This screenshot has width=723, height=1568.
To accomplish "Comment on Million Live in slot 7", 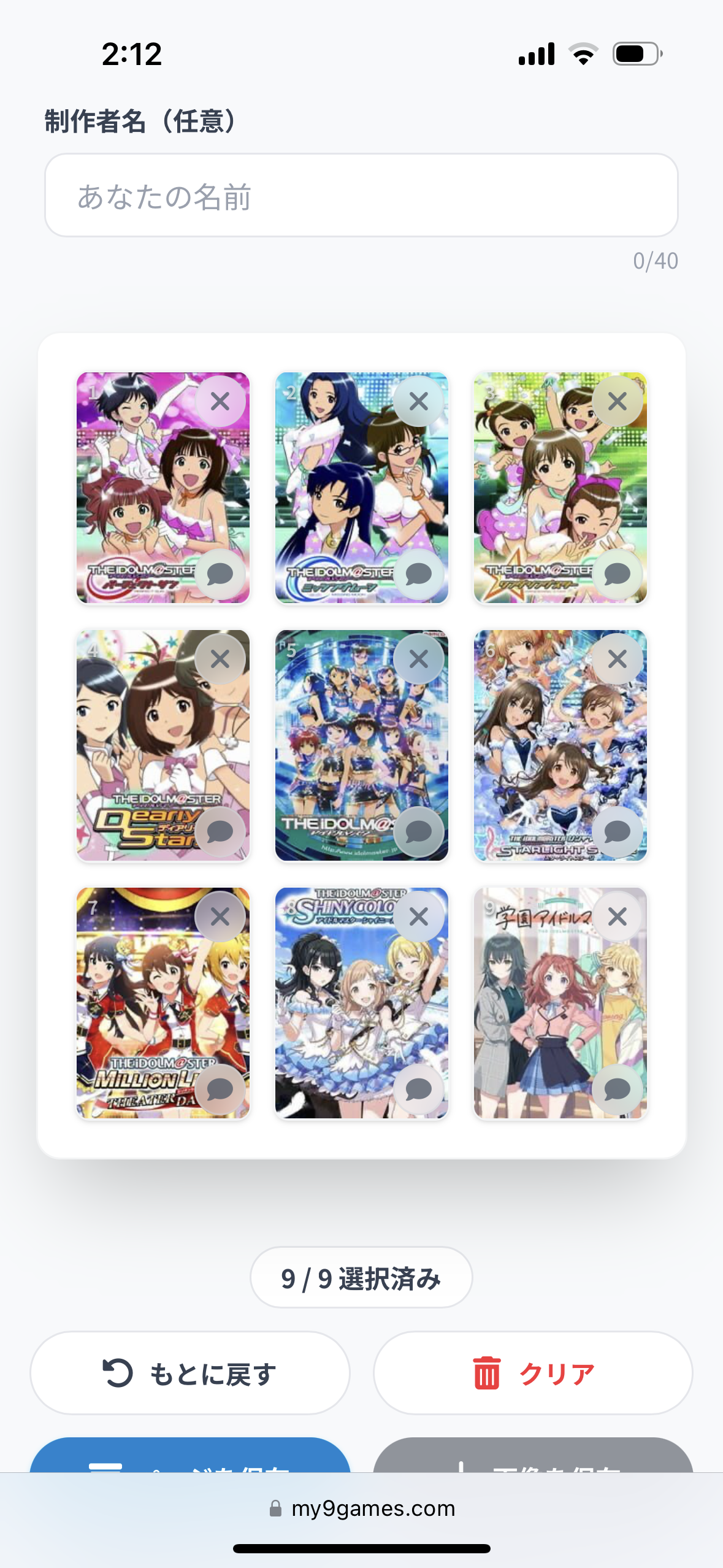I will point(220,1090).
